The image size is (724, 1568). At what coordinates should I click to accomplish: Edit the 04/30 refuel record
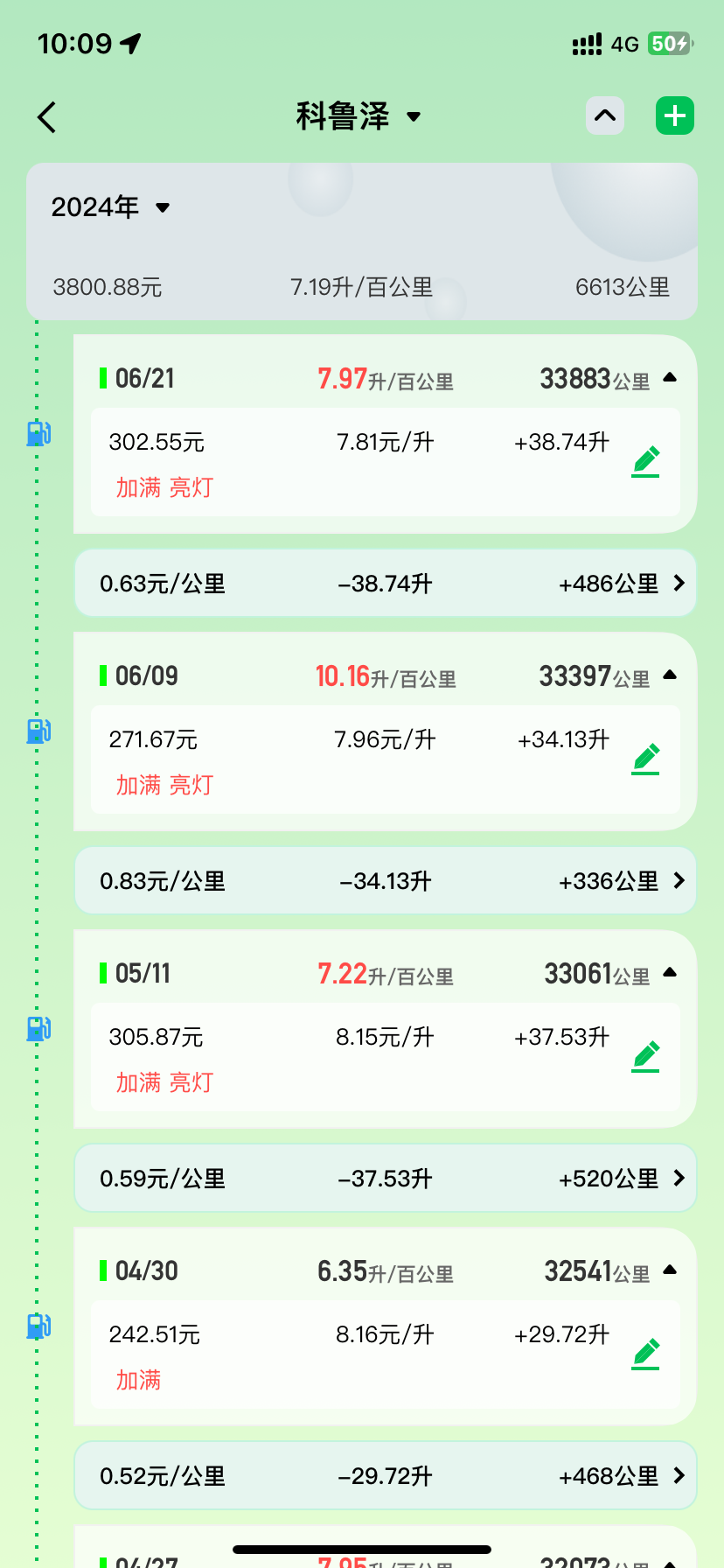645,1354
